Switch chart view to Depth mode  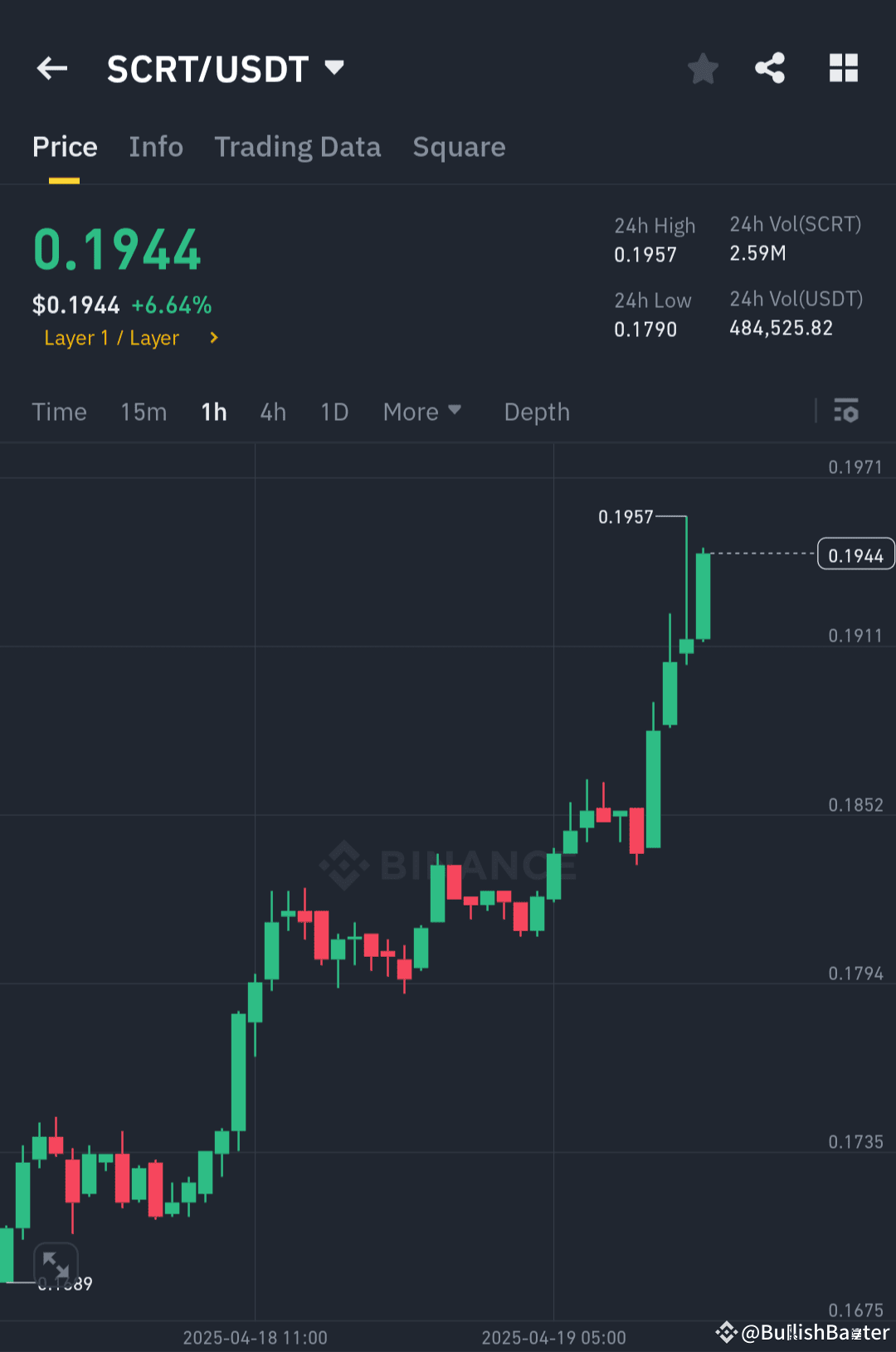[536, 412]
